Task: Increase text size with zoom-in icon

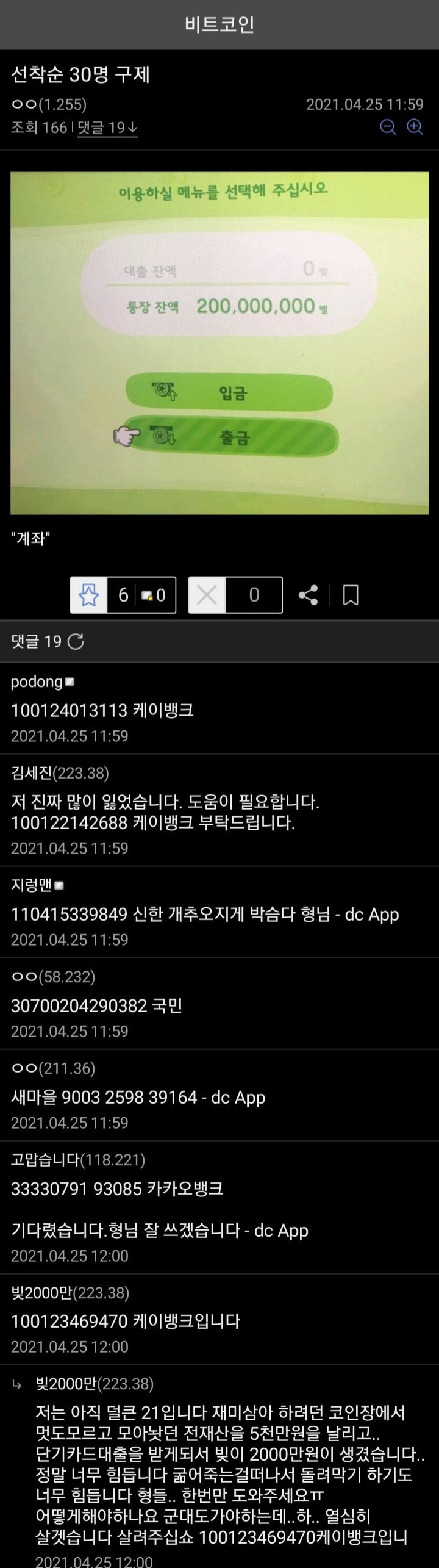Action: click(x=415, y=127)
